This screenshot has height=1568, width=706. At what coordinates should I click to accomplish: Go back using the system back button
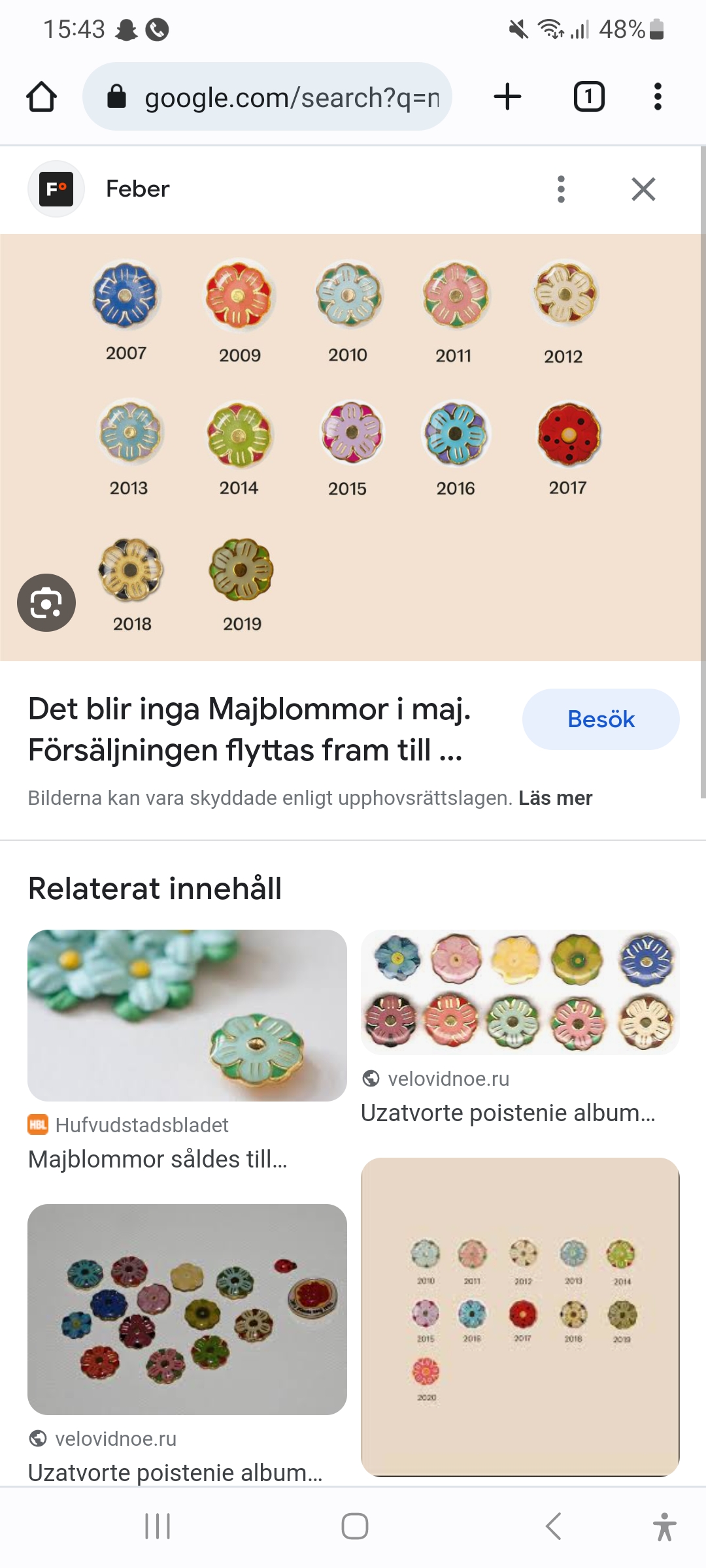click(x=553, y=1526)
